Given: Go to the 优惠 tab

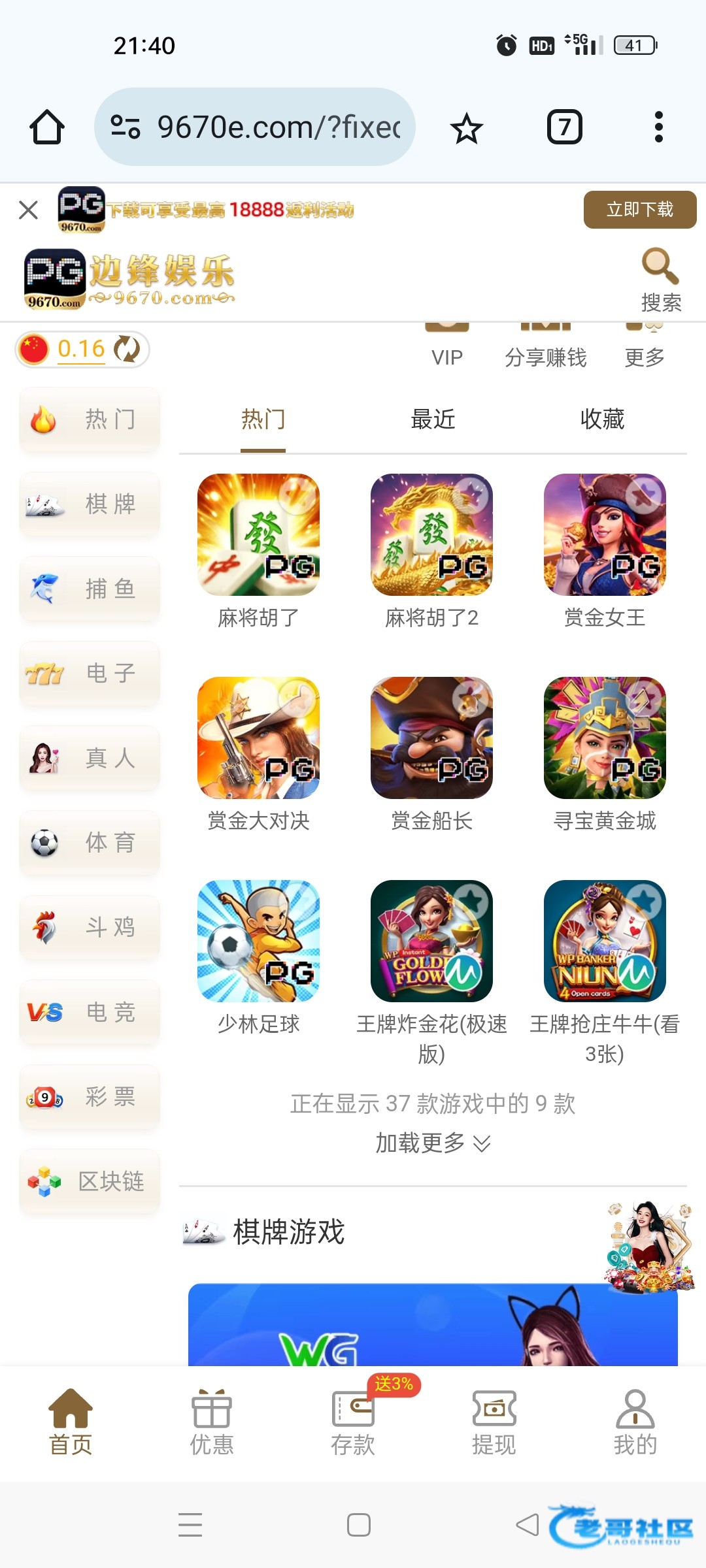Looking at the screenshot, I should click(211, 1422).
